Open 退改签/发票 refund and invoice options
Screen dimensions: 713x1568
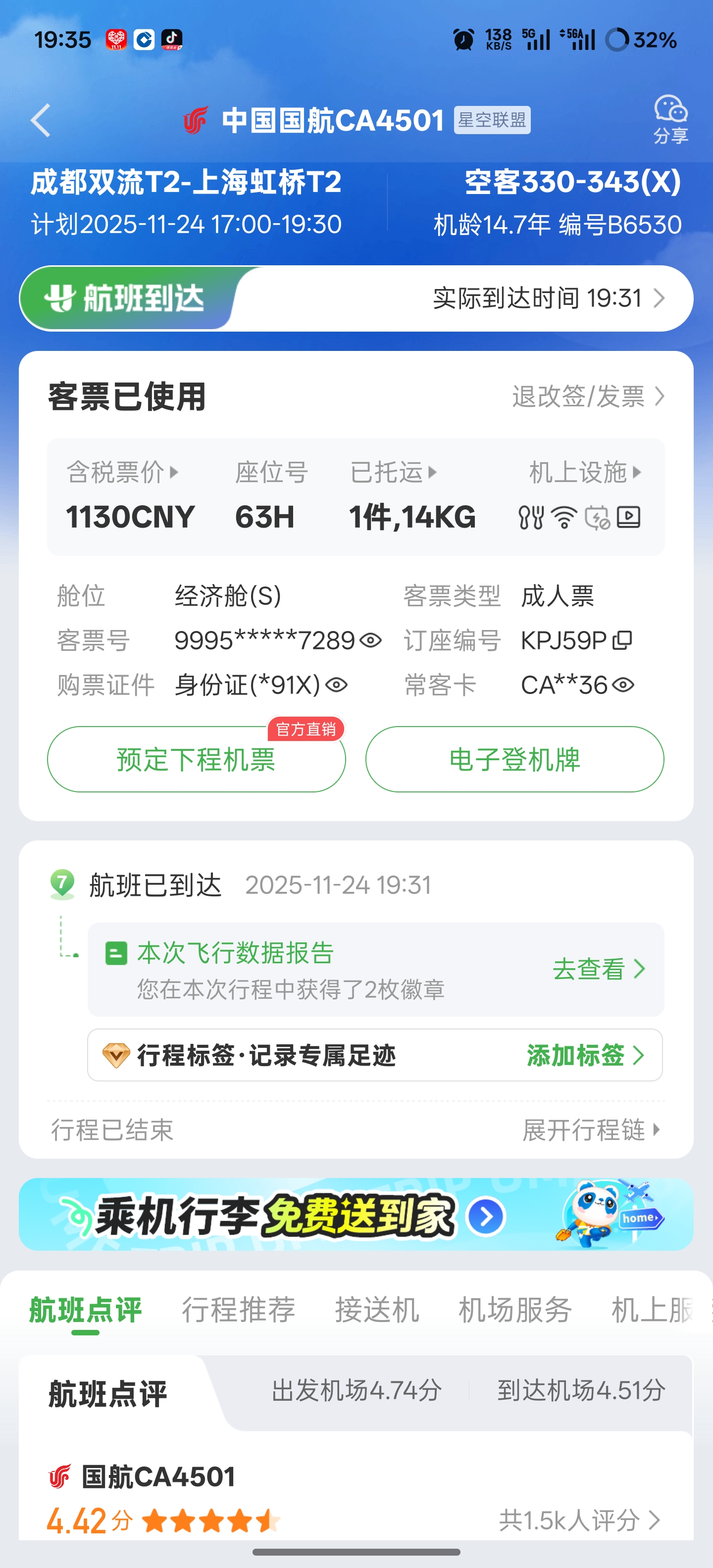(587, 396)
